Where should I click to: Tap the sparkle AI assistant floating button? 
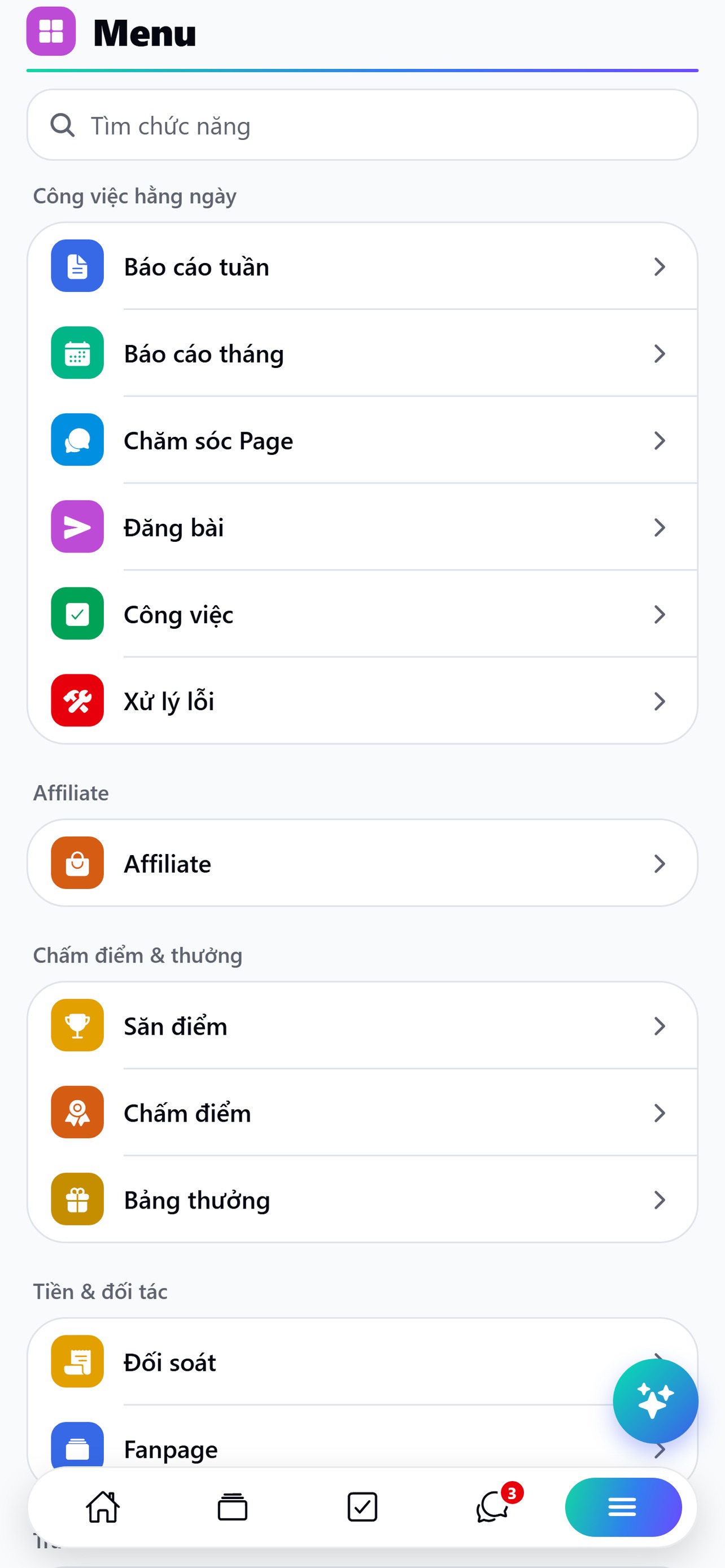[x=655, y=1401]
